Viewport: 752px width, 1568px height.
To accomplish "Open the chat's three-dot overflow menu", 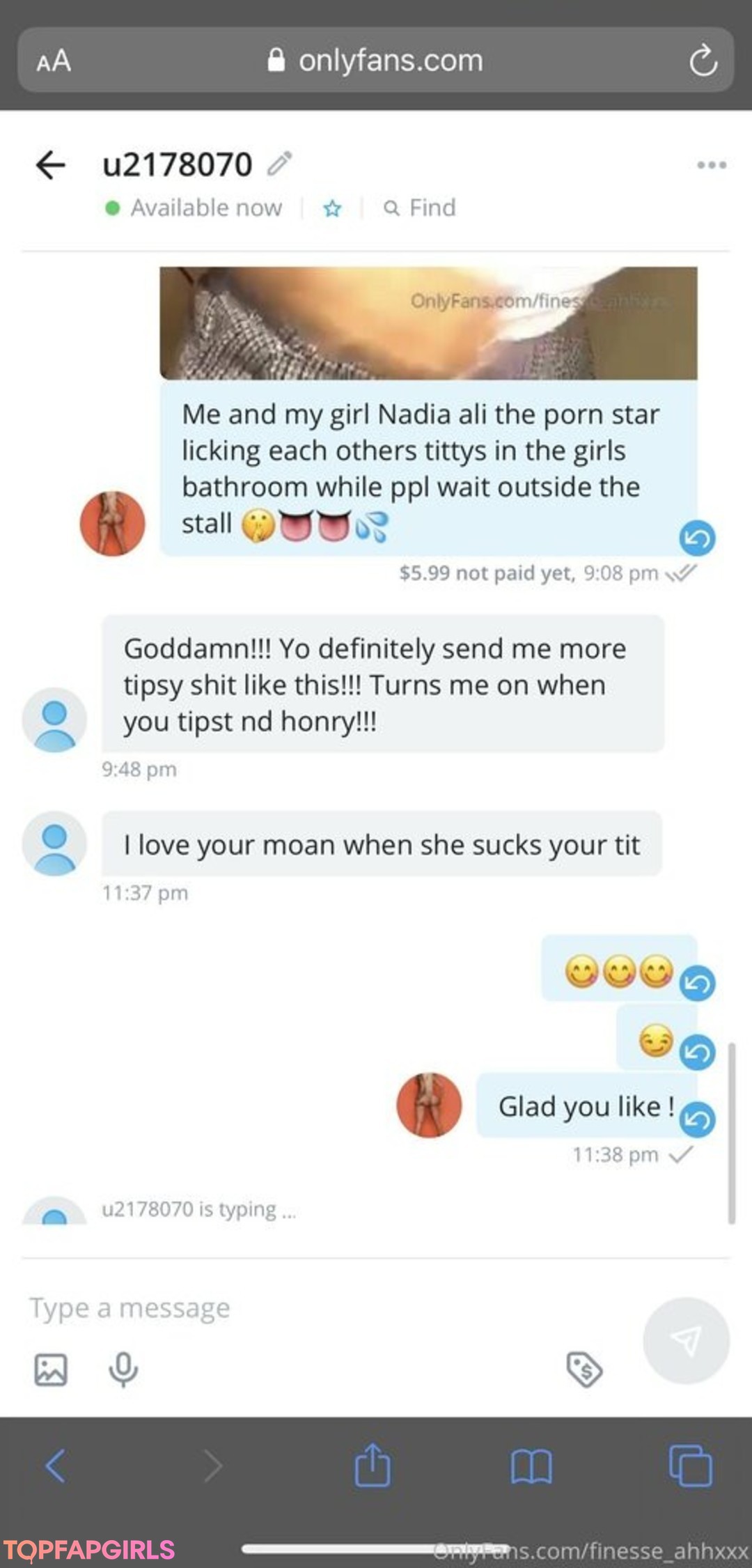I will (x=712, y=165).
